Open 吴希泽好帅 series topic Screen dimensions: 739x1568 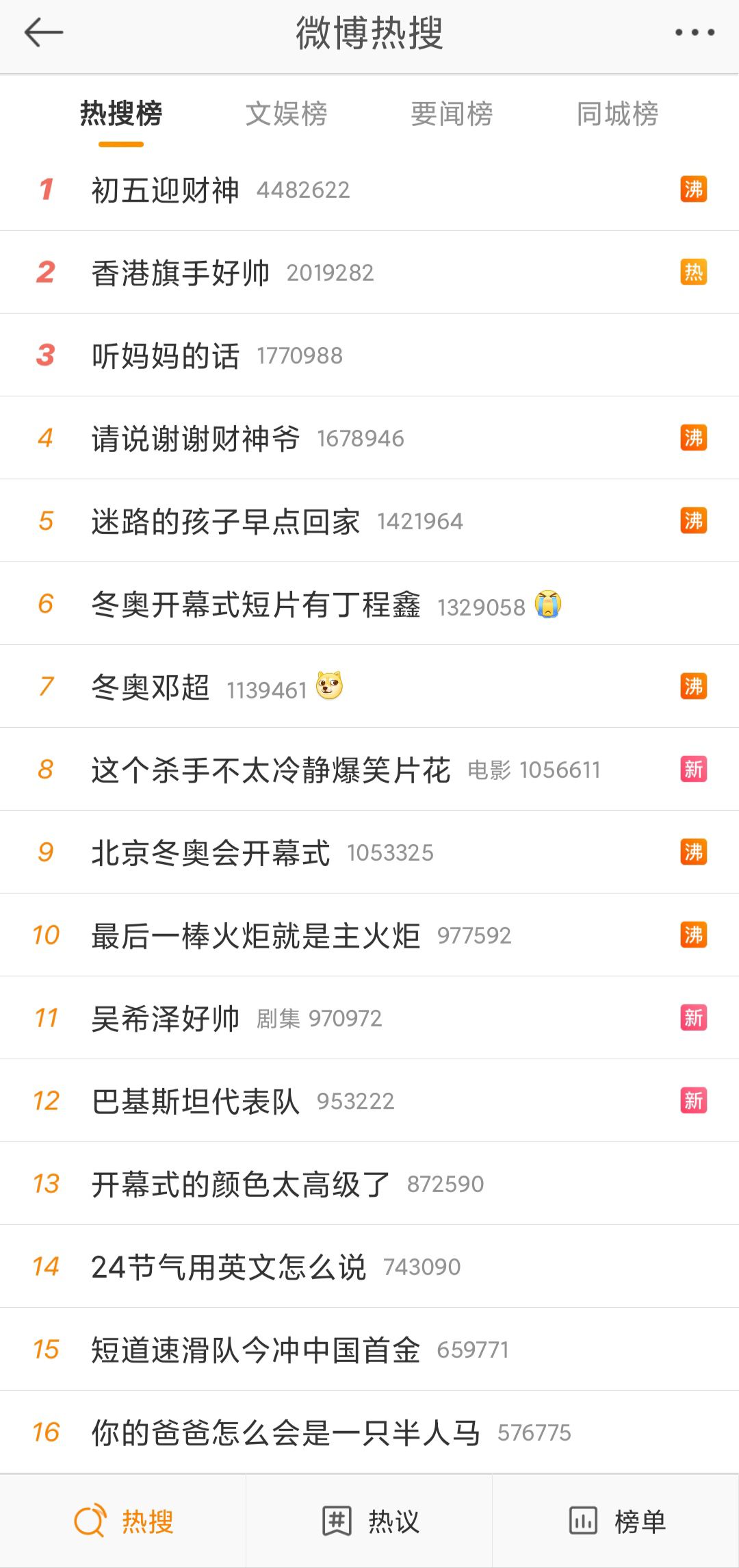click(x=369, y=1018)
